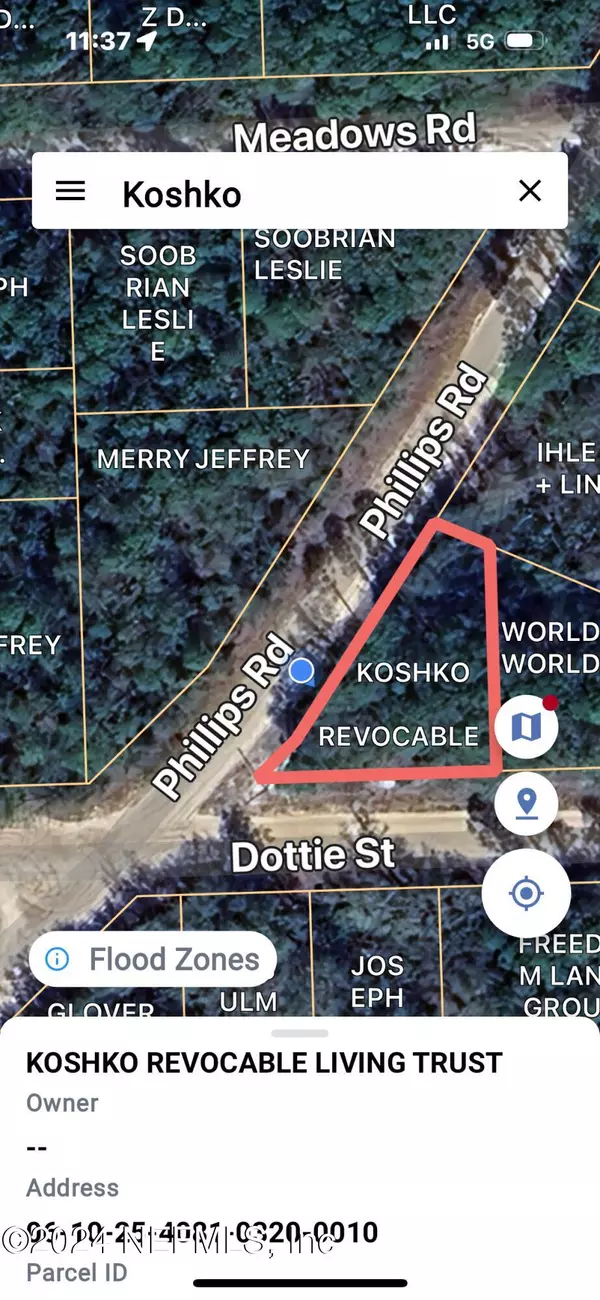Image resolution: width=600 pixels, height=1300 pixels.
Task: Open the hamburger menu
Action: (x=70, y=191)
